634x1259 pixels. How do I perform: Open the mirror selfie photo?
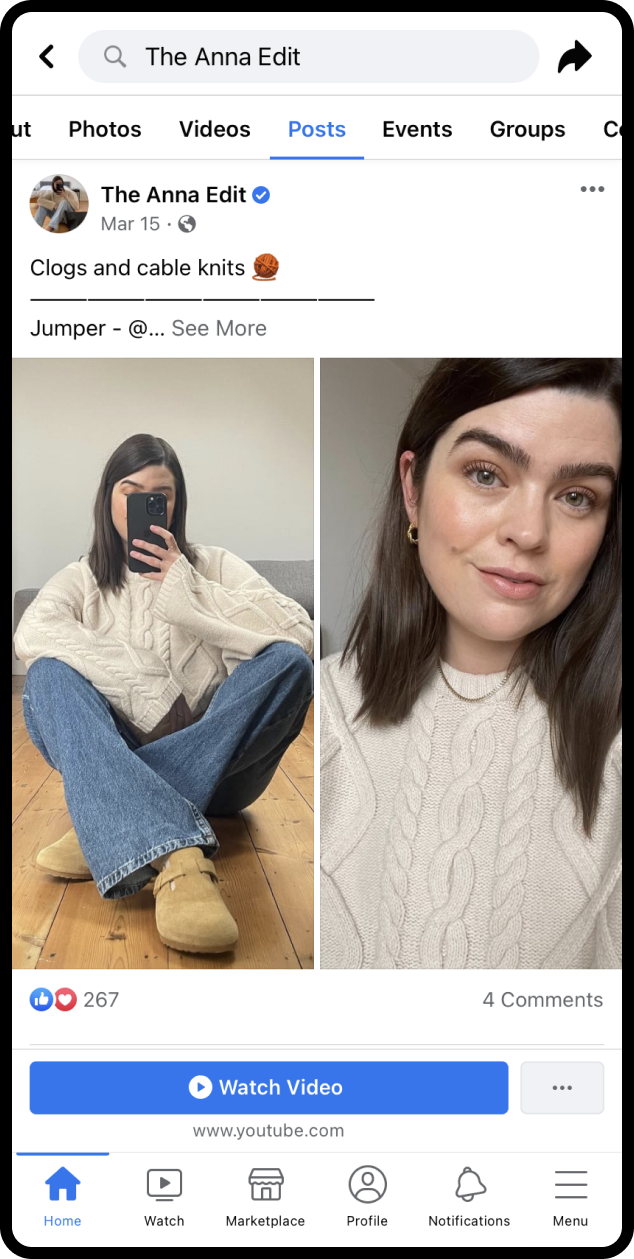coord(163,663)
